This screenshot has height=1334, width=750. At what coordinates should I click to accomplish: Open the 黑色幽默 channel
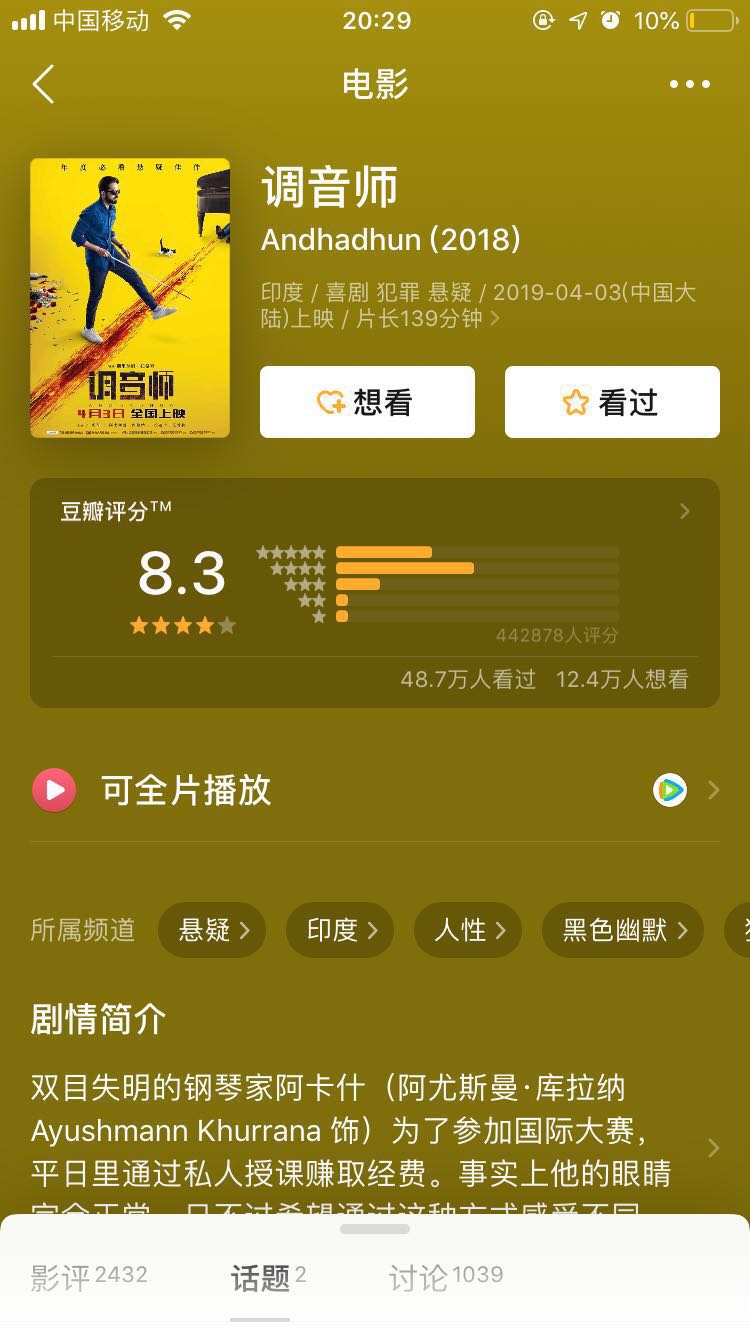[x=622, y=930]
